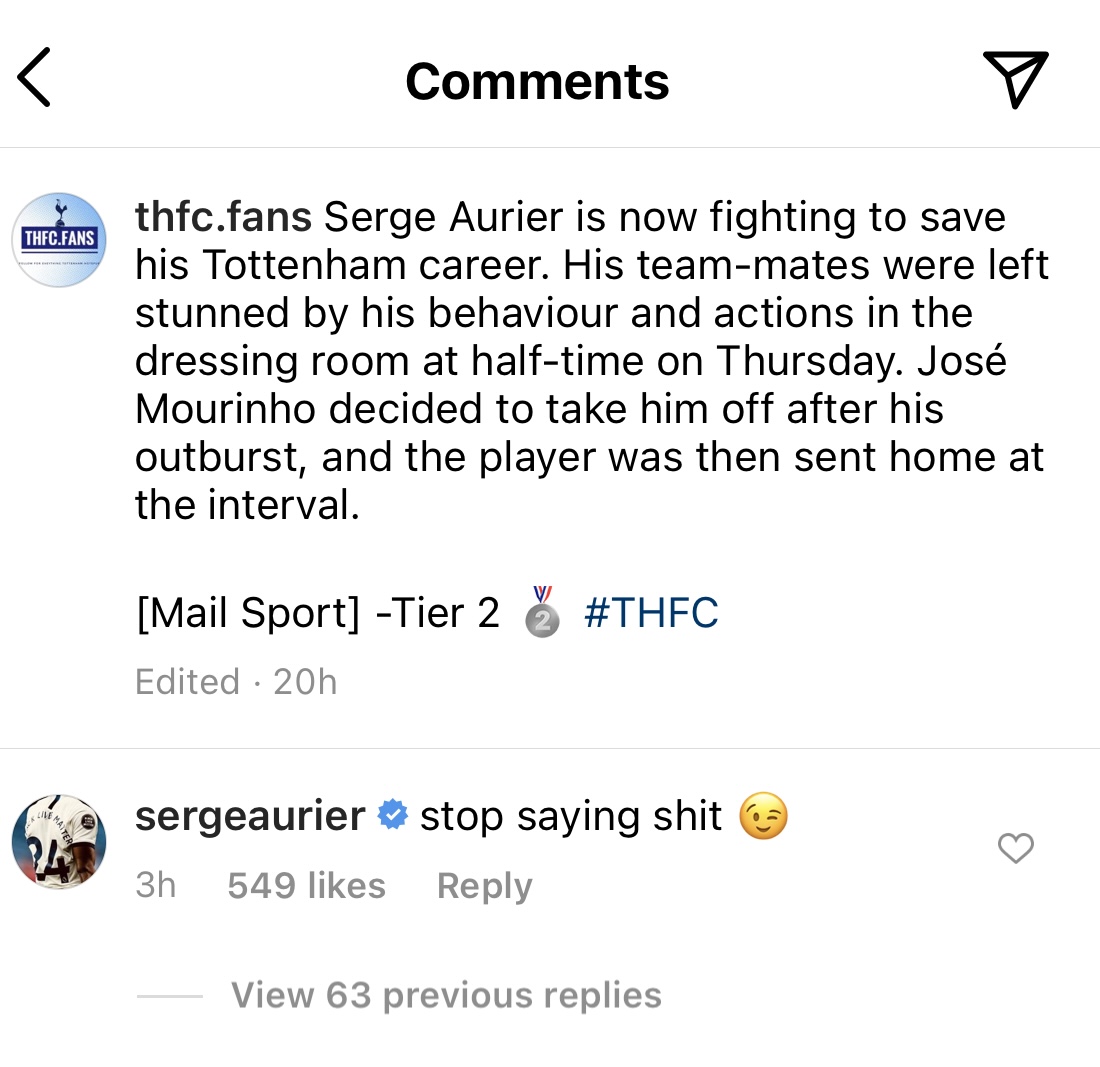Share the post via direct message
Image resolution: width=1100 pixels, height=1067 pixels.
click(x=1015, y=79)
